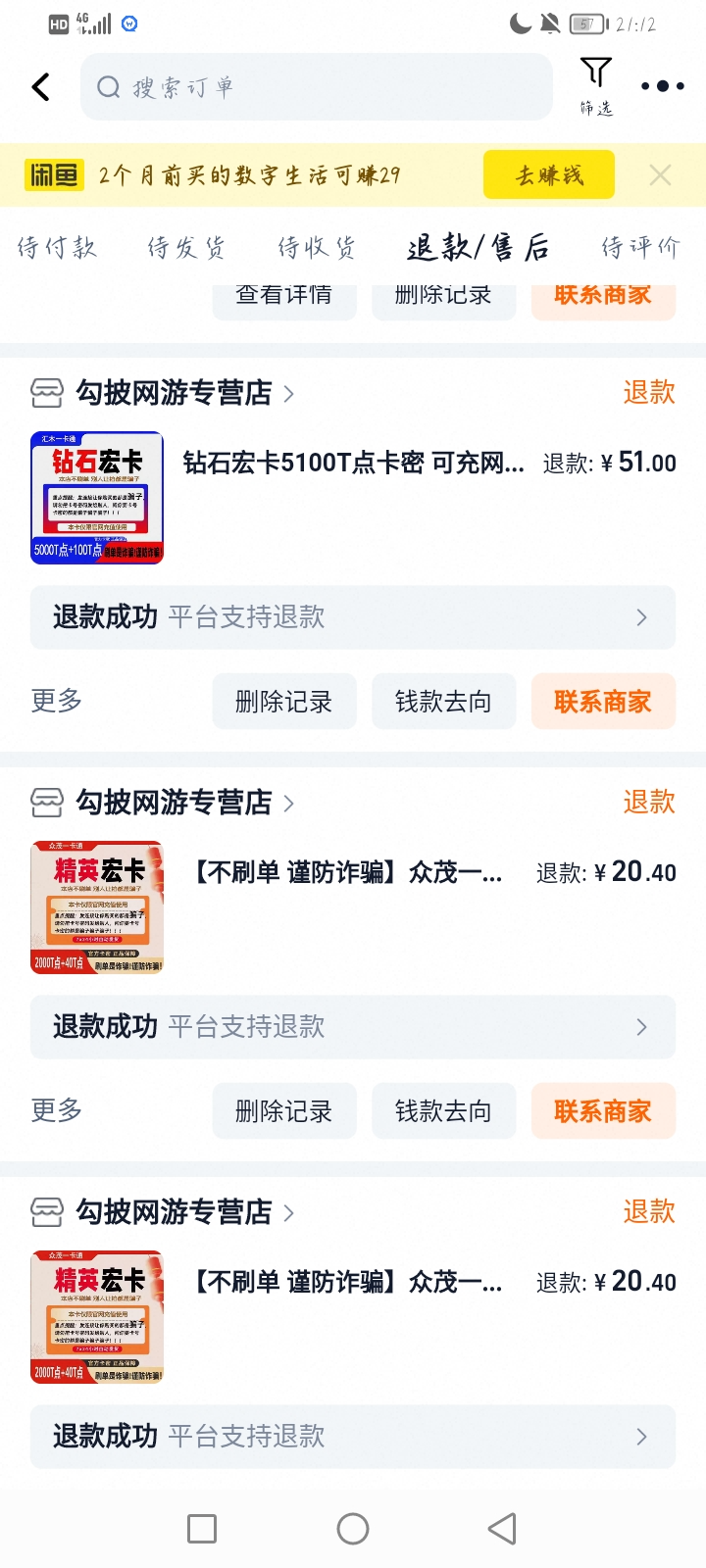706x1568 pixels.
Task: Open the three-dot more options menu
Action: 661,86
